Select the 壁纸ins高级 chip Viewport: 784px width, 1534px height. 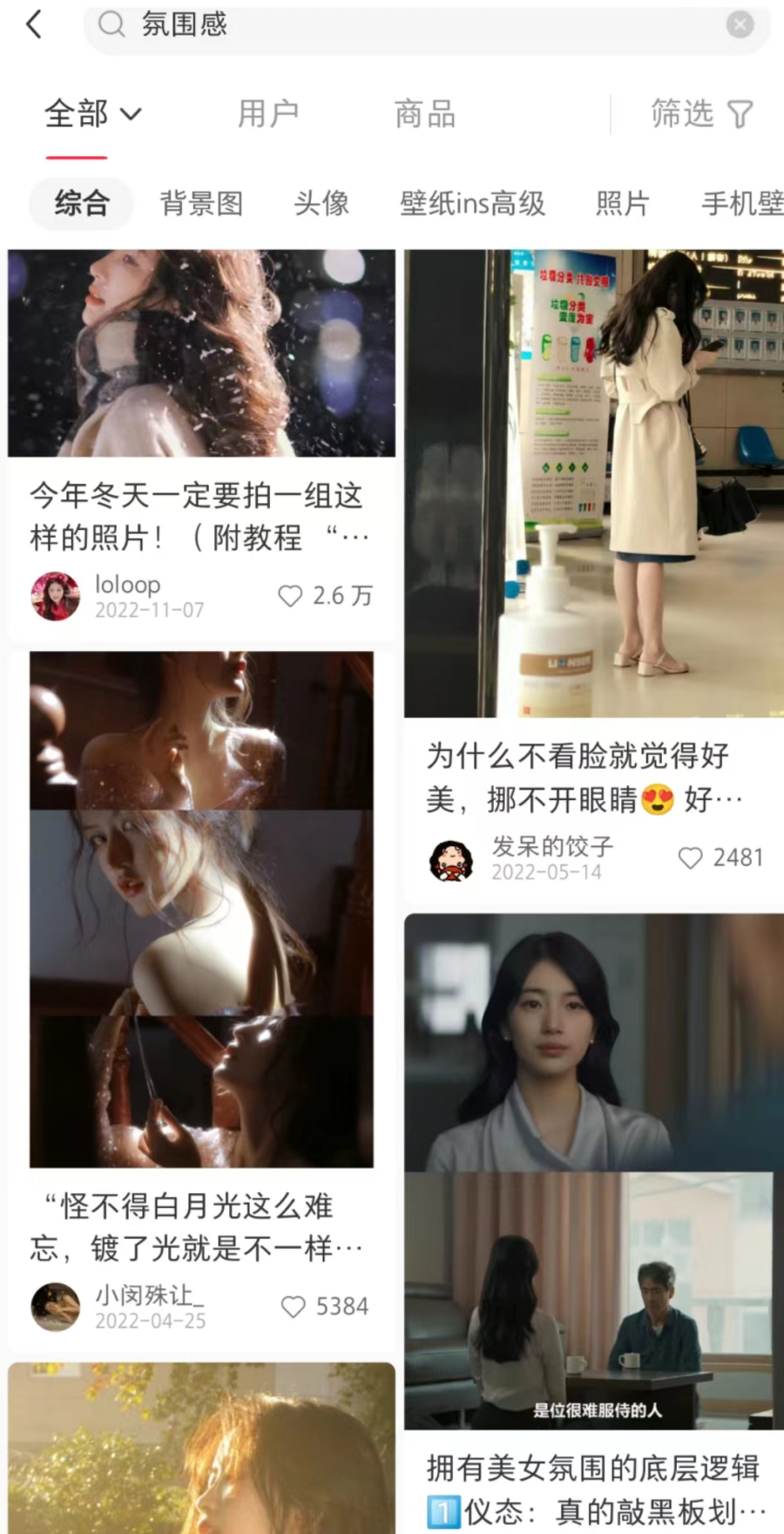[x=472, y=204]
